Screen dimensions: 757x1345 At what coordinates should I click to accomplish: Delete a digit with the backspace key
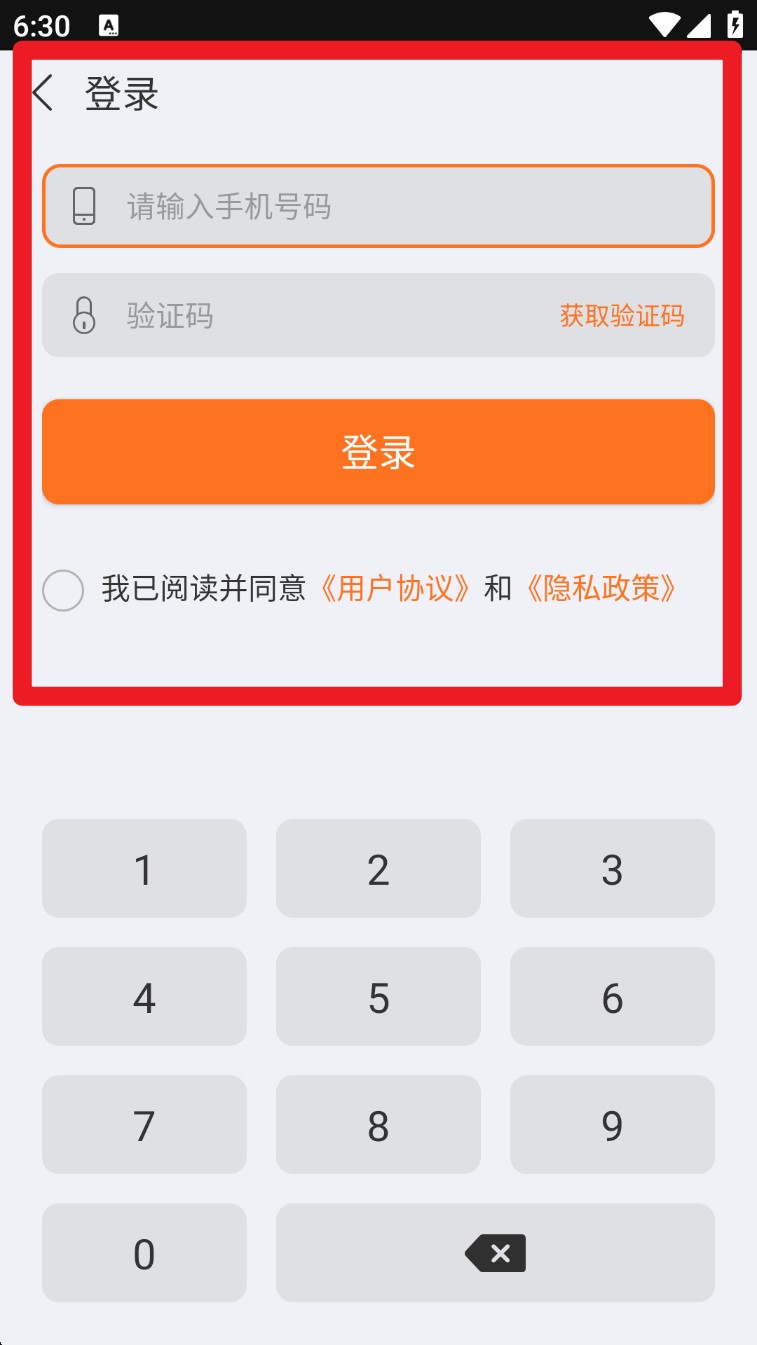pyautogui.click(x=495, y=1253)
